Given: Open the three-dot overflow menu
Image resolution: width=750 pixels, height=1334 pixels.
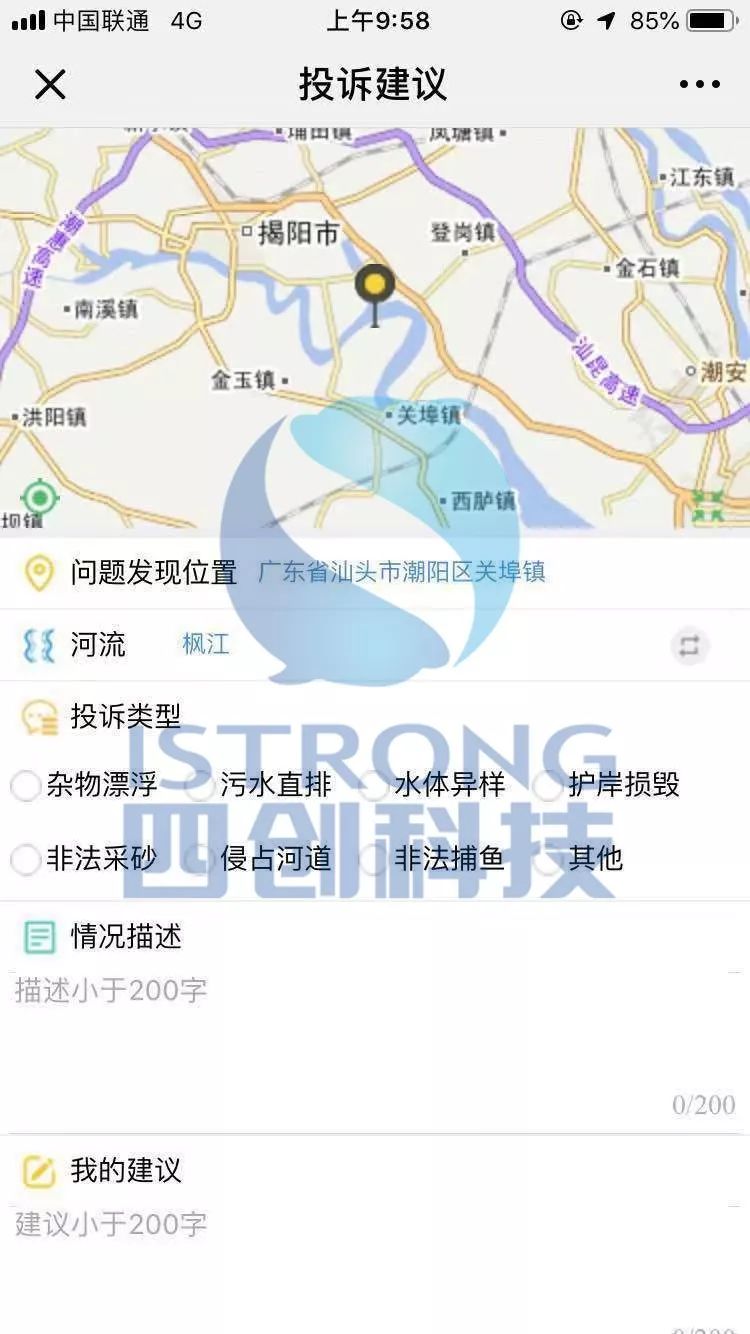Looking at the screenshot, I should (x=699, y=85).
